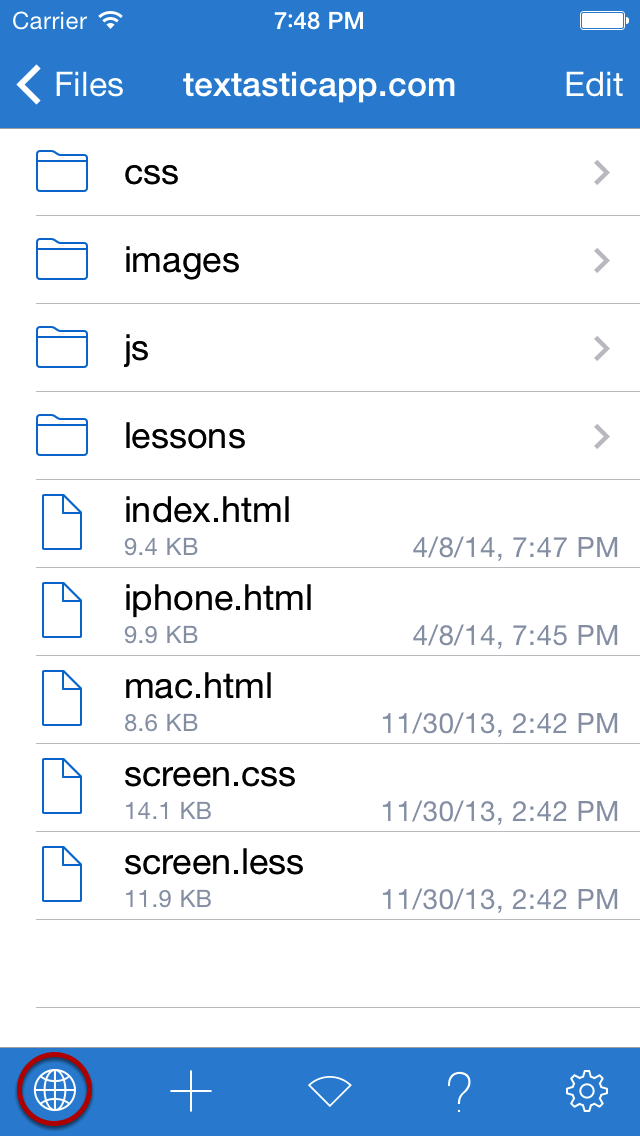
Task: Tap the Wi-Fi icon in the toolbar
Action: click(x=329, y=1090)
